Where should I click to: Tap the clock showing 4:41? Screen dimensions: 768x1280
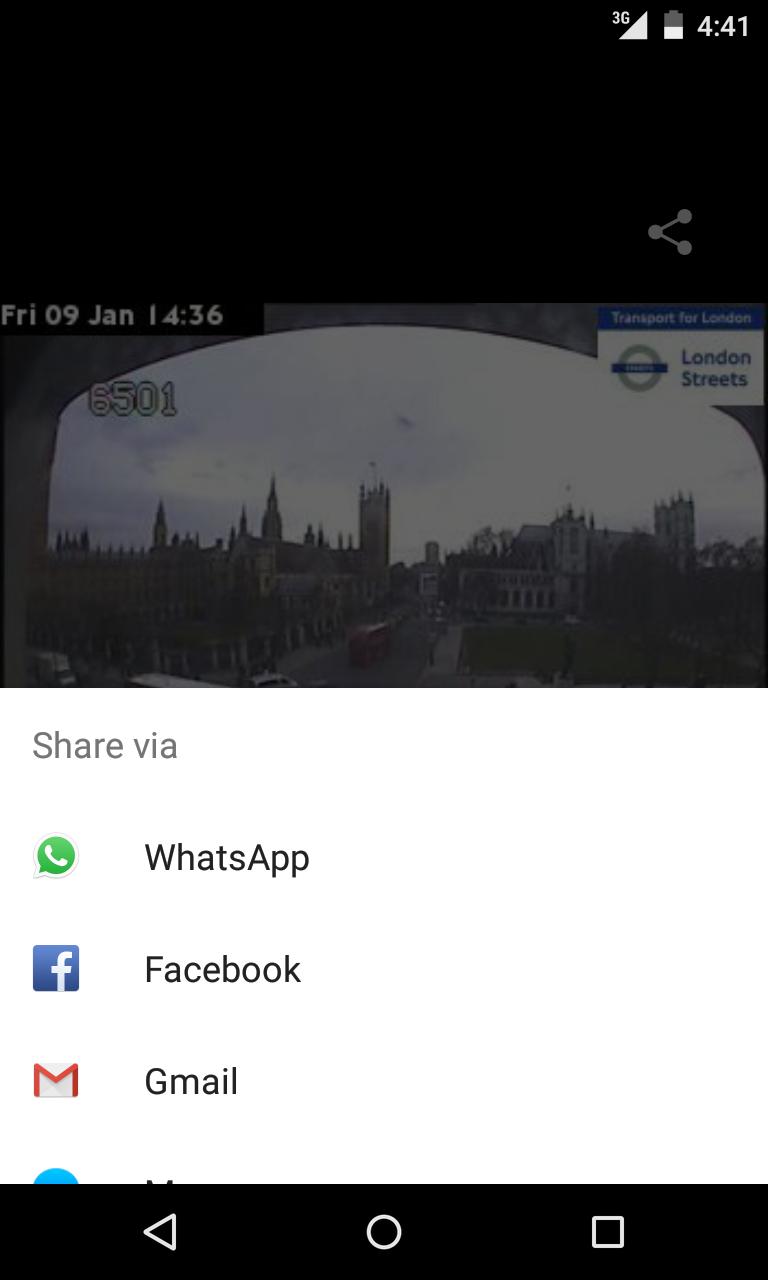726,26
